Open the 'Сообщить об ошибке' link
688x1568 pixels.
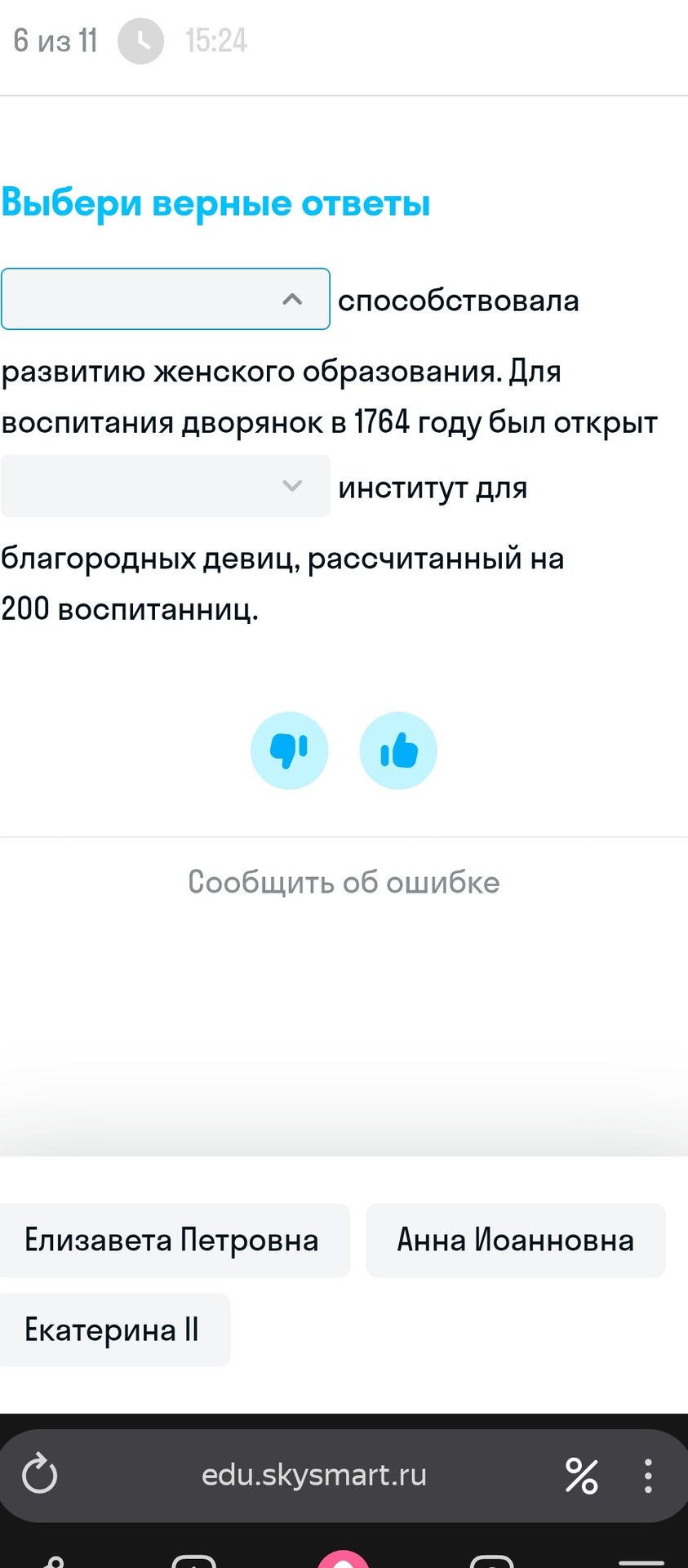coord(344,882)
